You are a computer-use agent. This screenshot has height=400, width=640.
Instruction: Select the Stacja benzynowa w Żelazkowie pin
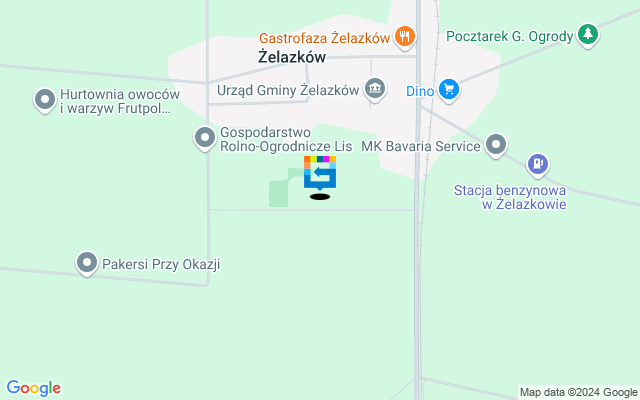click(x=538, y=163)
